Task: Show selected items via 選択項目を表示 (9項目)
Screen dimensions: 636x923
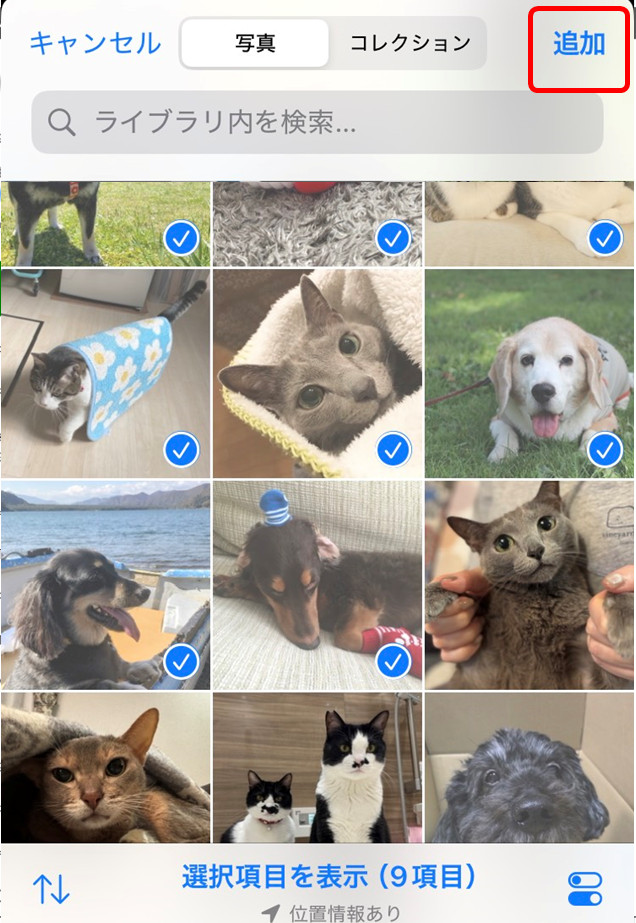Action: click(328, 877)
